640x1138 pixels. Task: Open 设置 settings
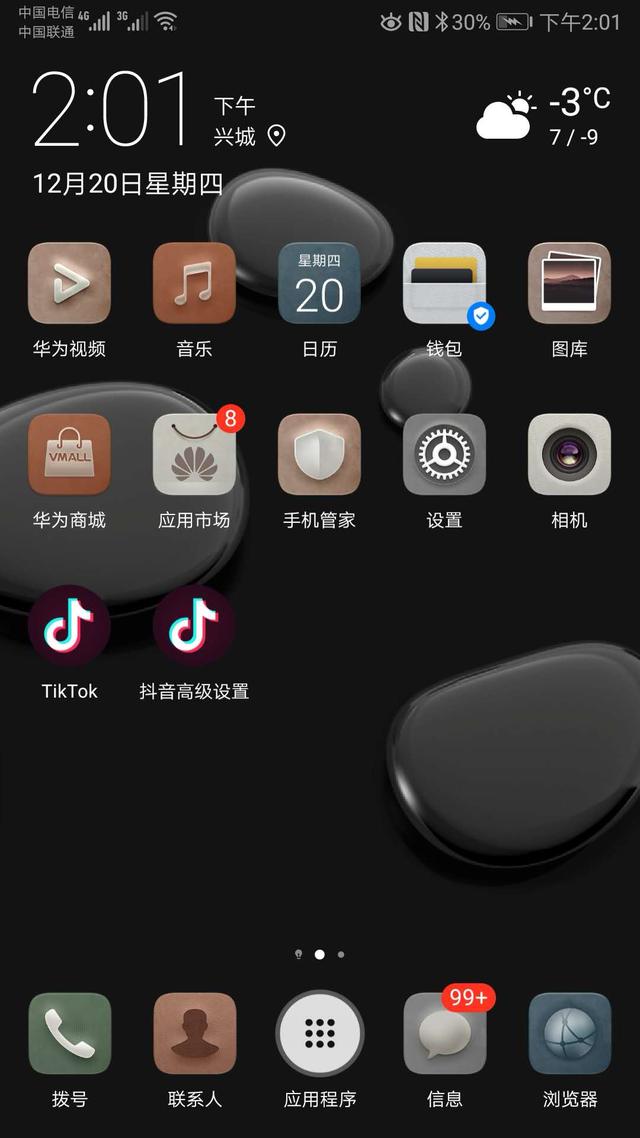tap(444, 455)
